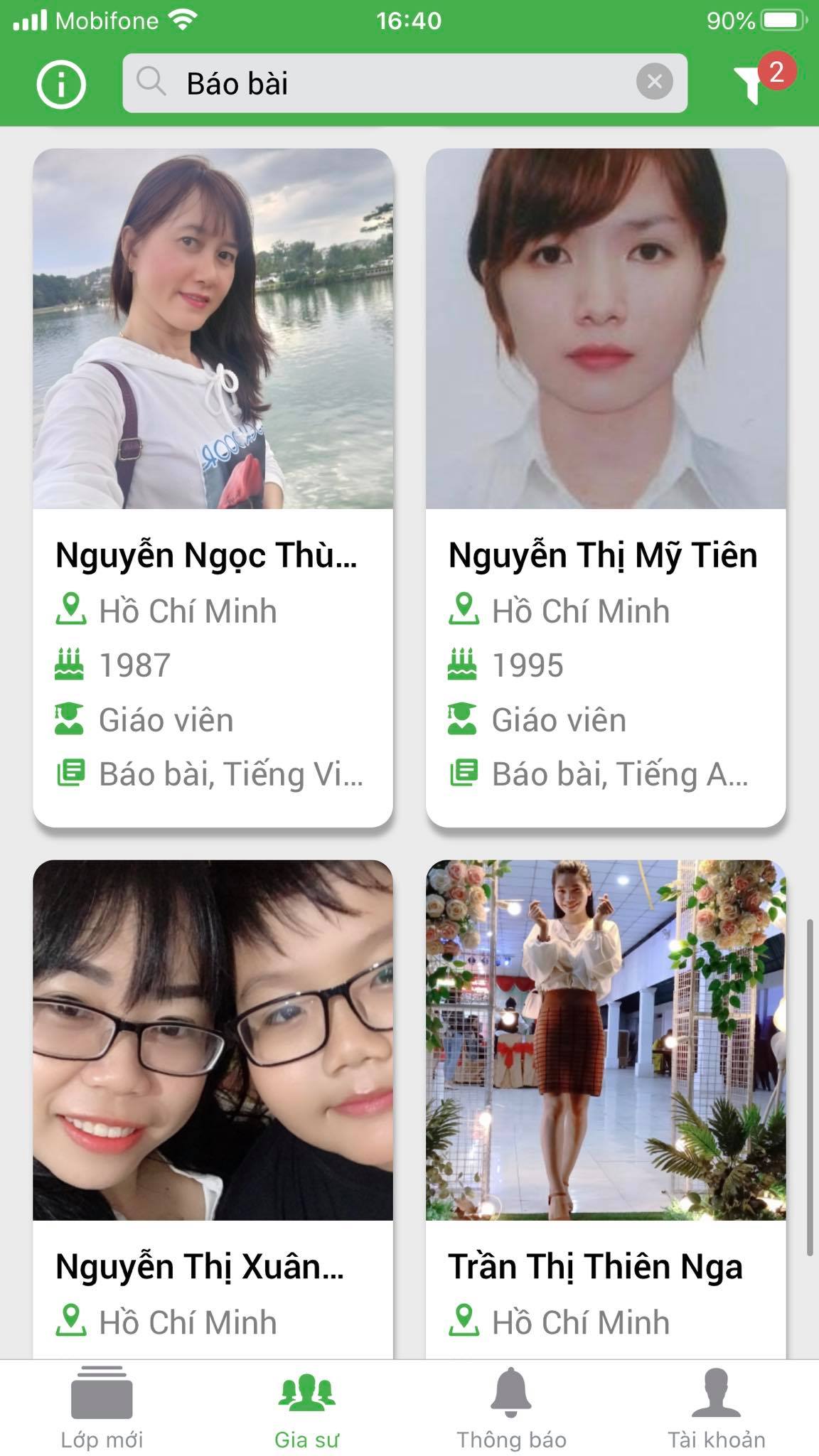View Nguyễn Thị Mỹ Tiên's tutor profile
Viewport: 819px width, 1456px height.
tap(606, 487)
